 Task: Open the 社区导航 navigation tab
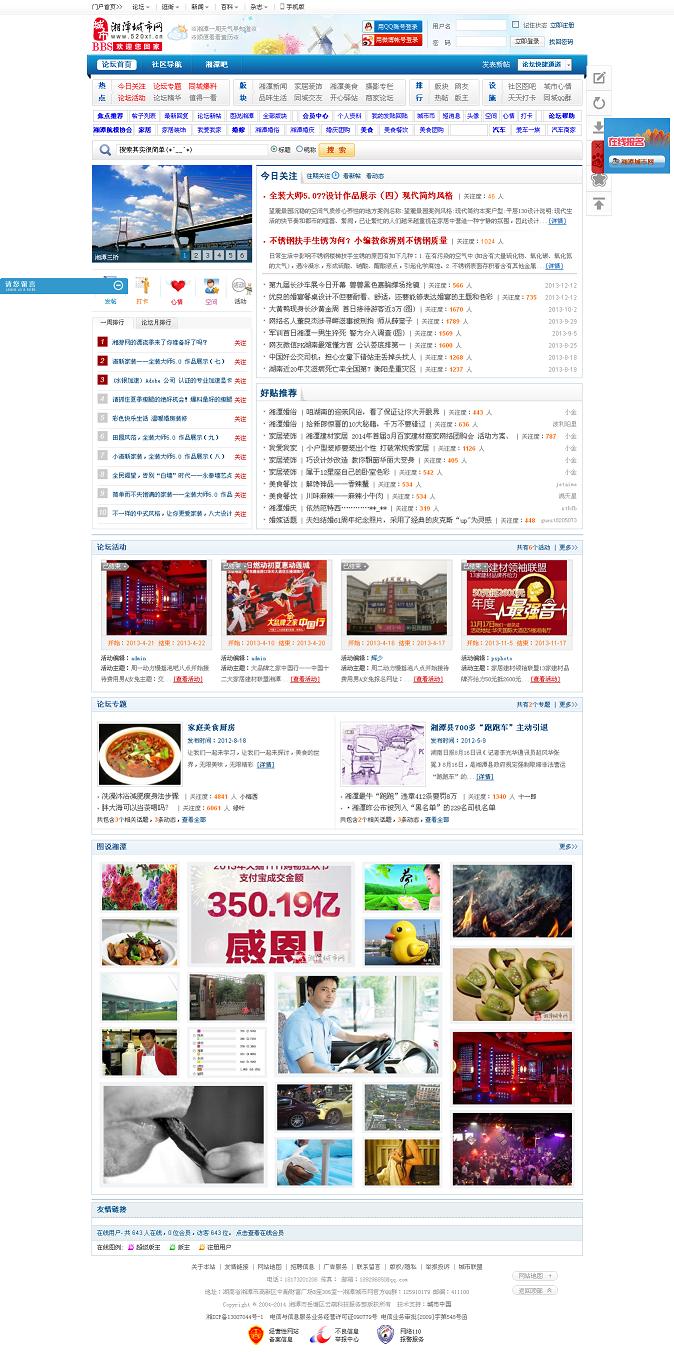[x=167, y=64]
